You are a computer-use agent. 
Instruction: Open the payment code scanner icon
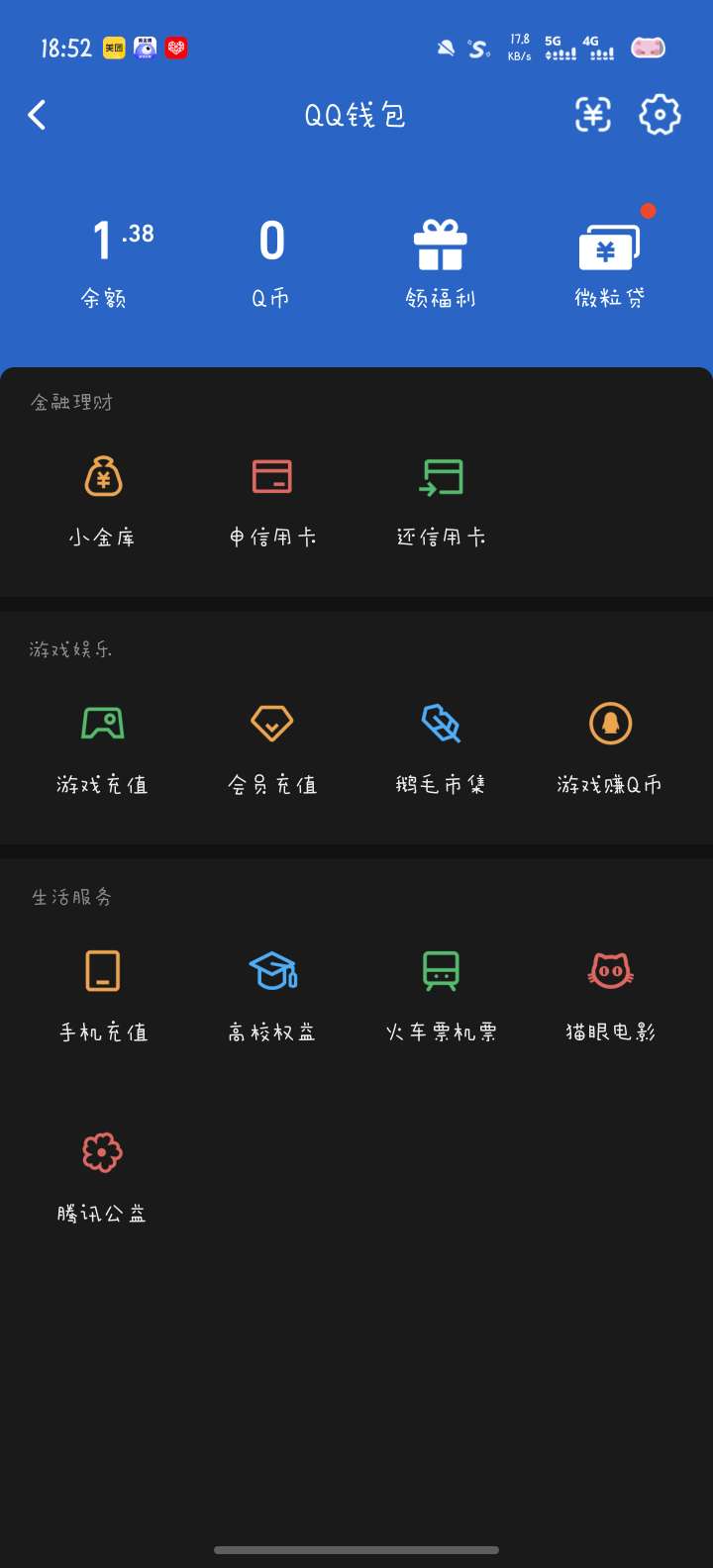tap(593, 116)
